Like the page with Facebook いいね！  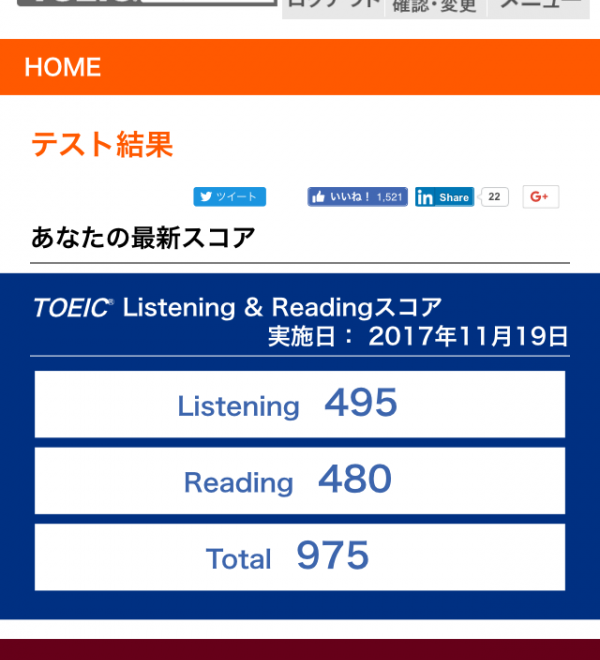tap(357, 197)
